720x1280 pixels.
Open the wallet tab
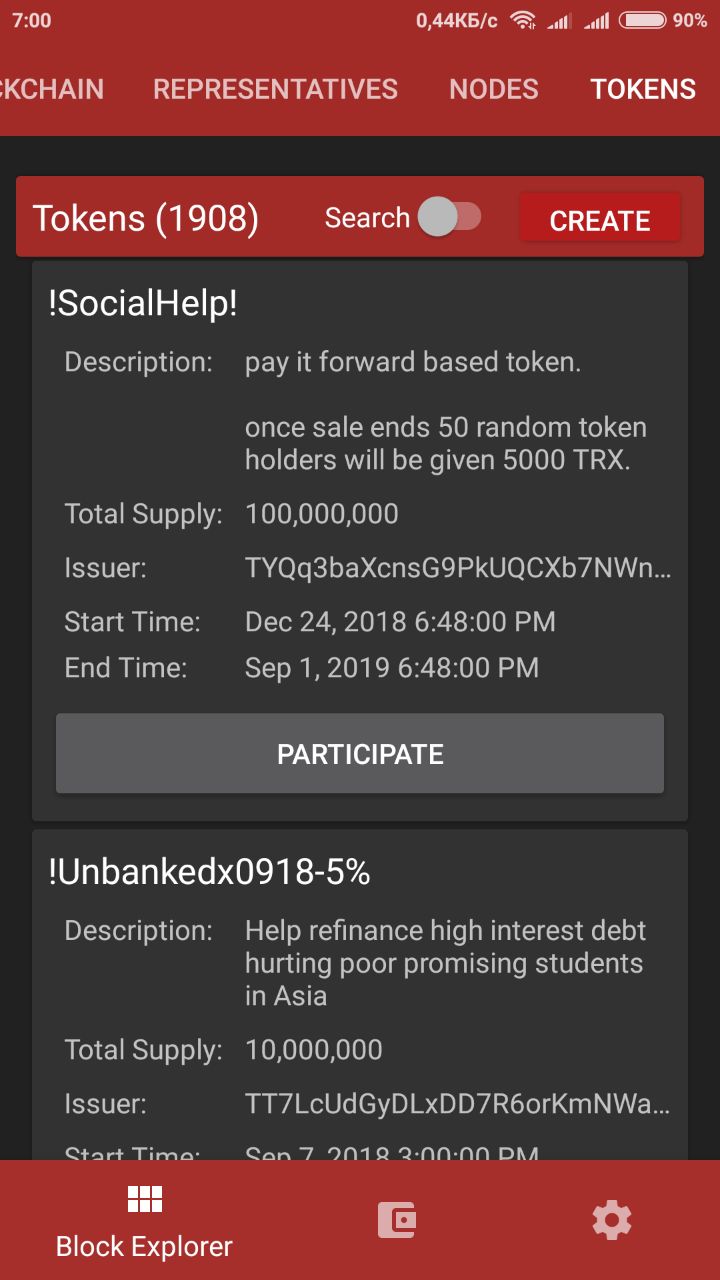[x=397, y=1220]
